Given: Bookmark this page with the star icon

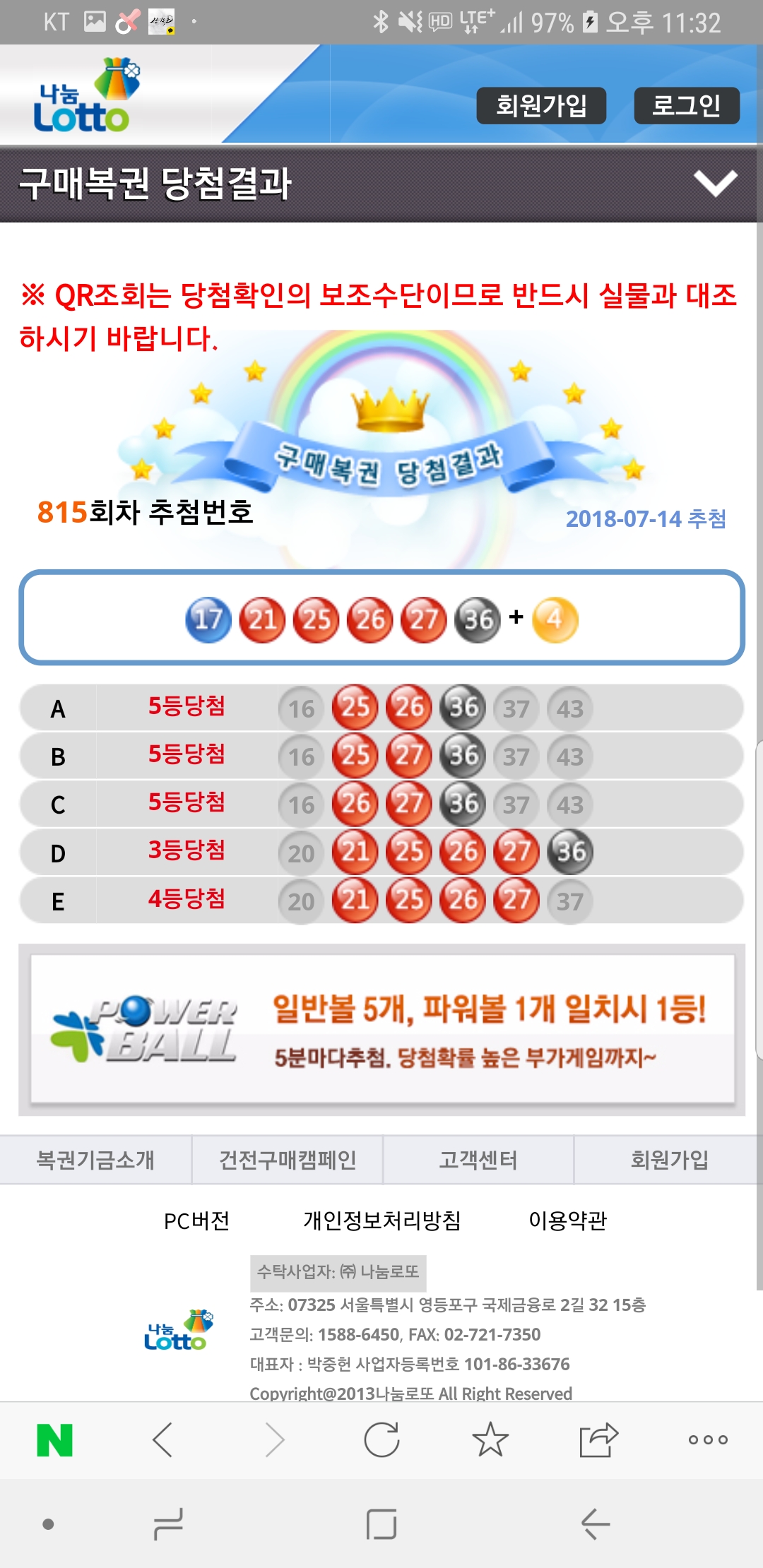Looking at the screenshot, I should 490,1440.
